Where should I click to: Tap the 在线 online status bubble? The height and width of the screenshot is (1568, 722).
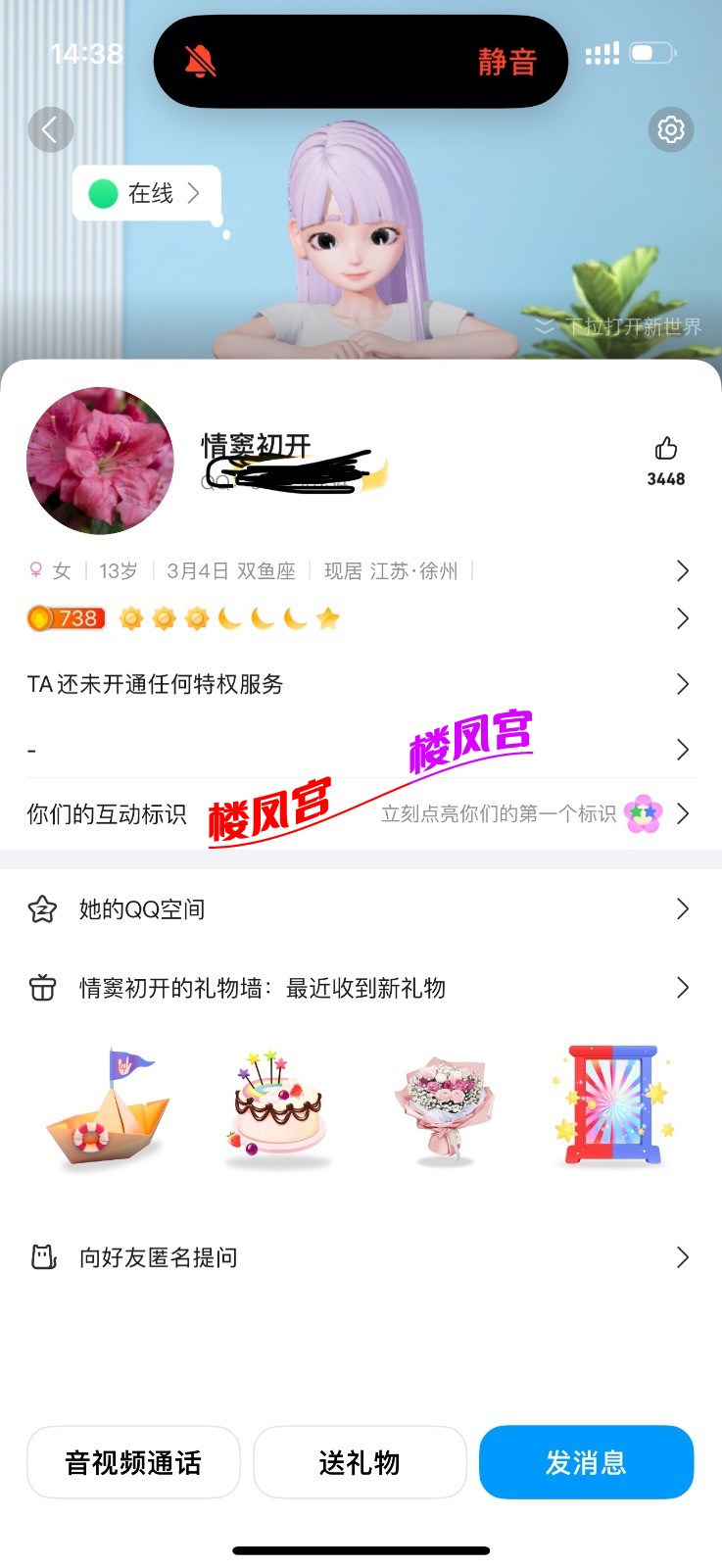tap(147, 194)
